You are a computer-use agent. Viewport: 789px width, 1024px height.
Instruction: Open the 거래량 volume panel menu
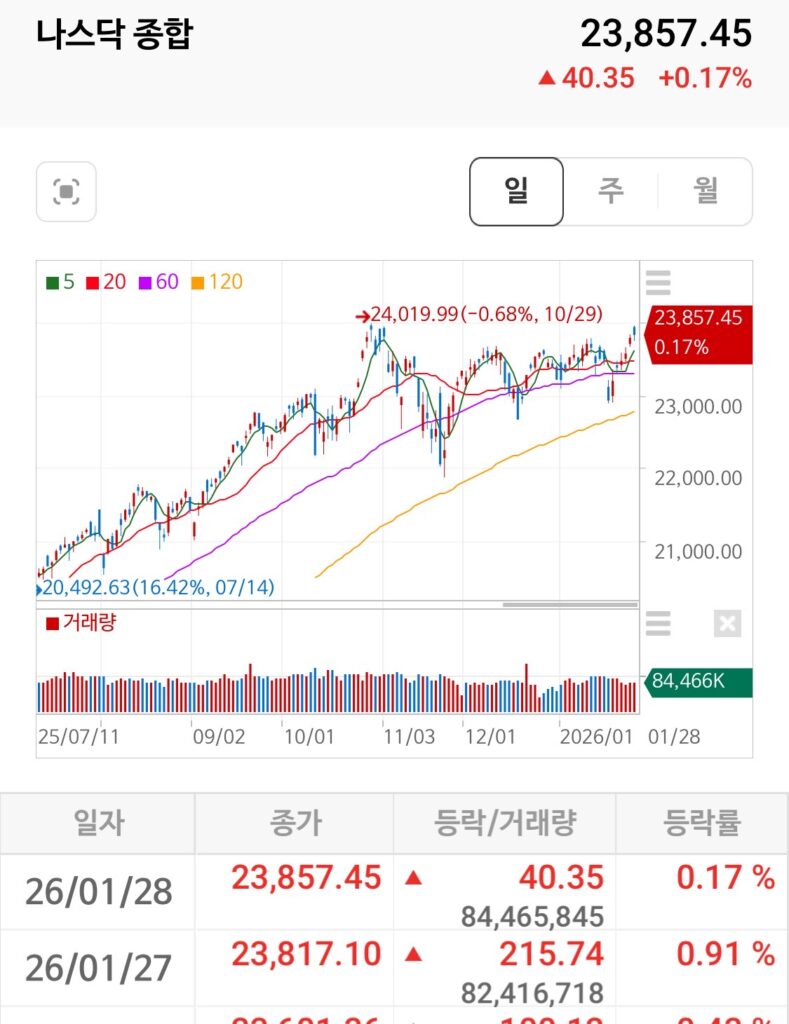(658, 625)
